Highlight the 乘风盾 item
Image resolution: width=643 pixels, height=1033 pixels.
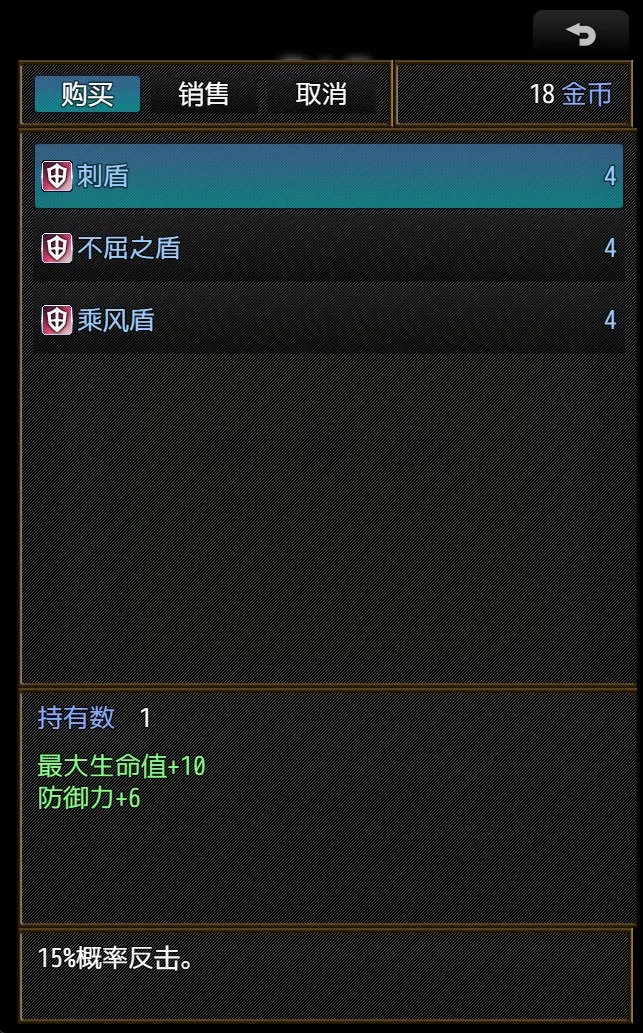pyautogui.click(x=328, y=320)
